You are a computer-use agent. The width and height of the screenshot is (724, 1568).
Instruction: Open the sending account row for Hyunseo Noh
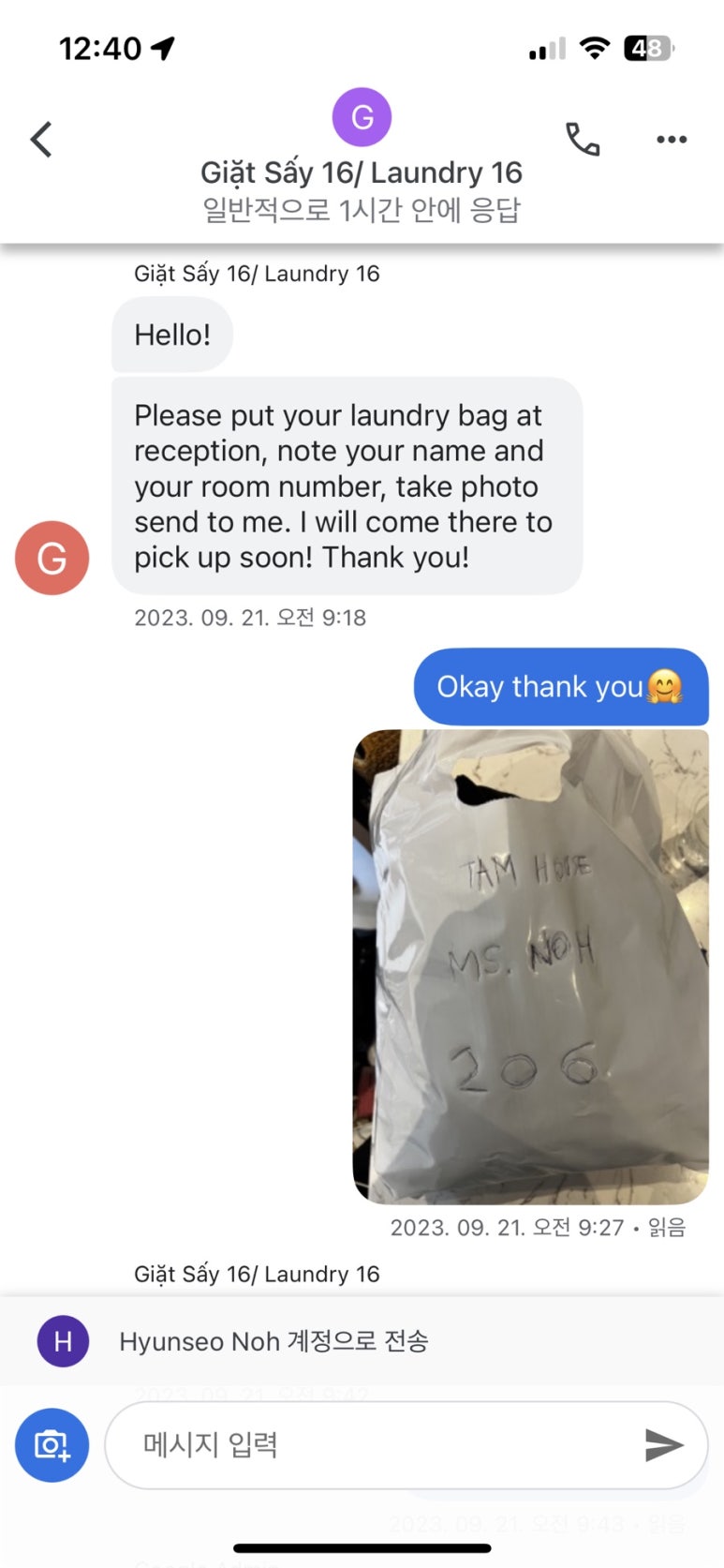pos(272,1341)
